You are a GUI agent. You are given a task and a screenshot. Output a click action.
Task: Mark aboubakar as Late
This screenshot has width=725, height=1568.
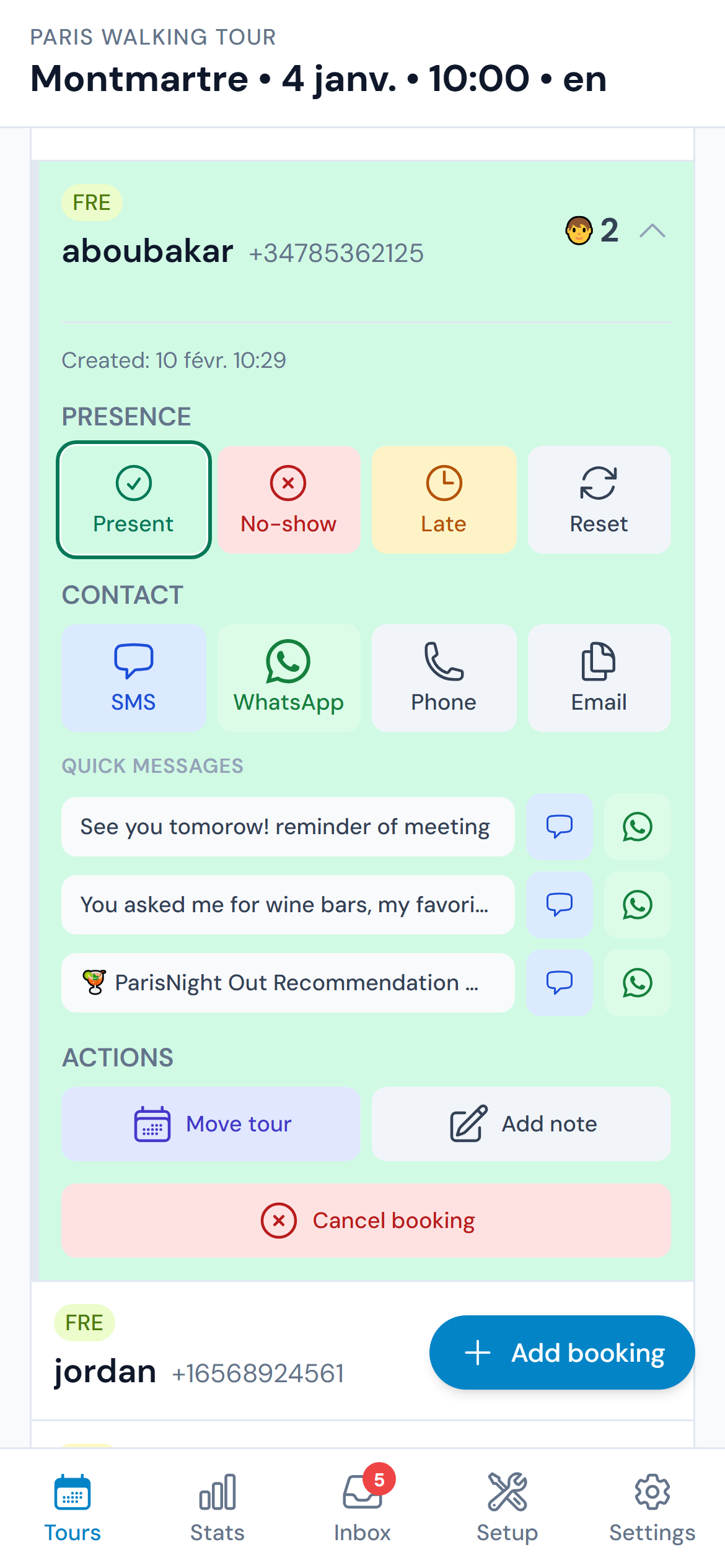(444, 499)
